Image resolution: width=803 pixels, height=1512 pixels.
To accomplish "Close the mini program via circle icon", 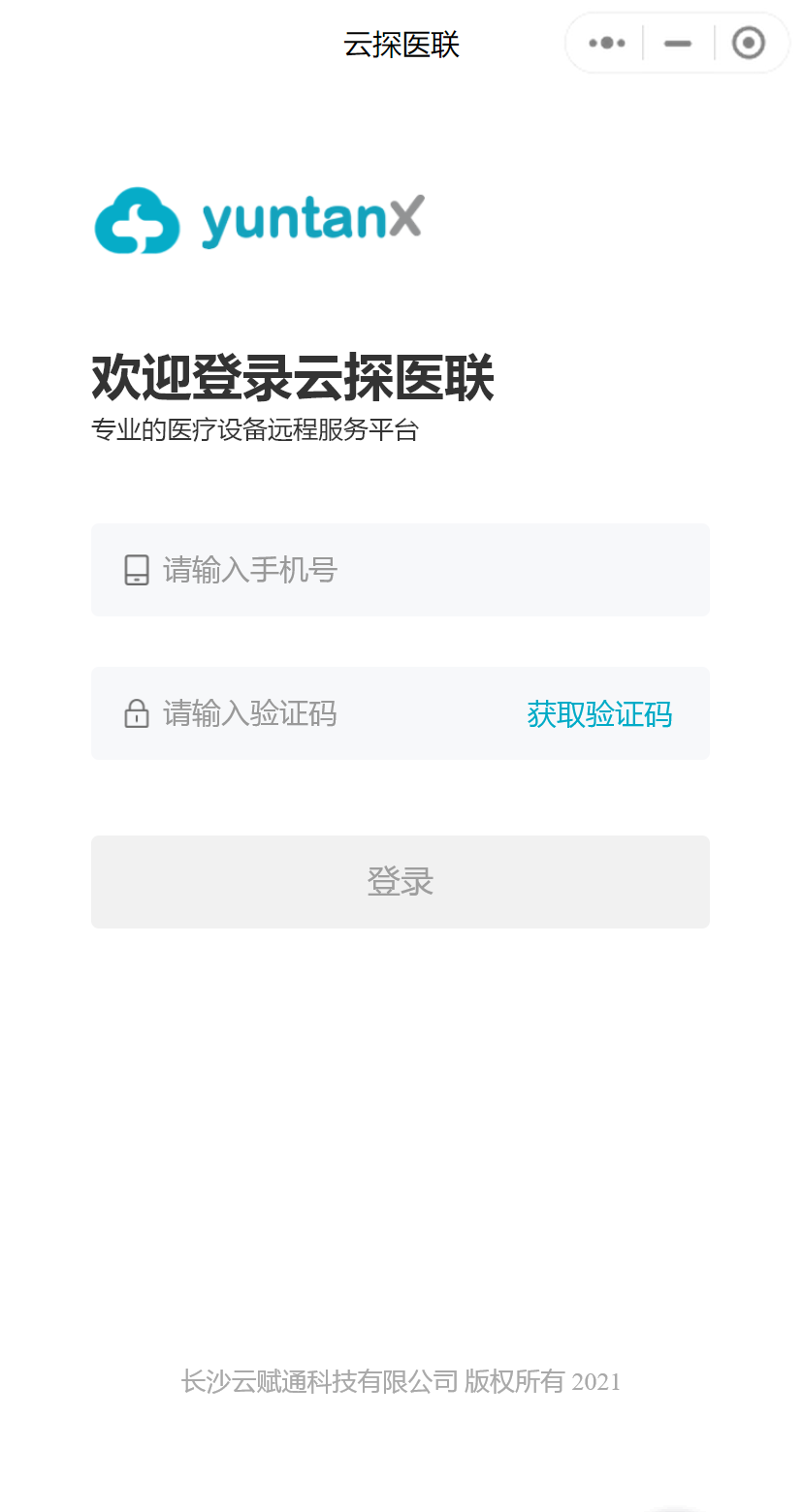I will 748,44.
